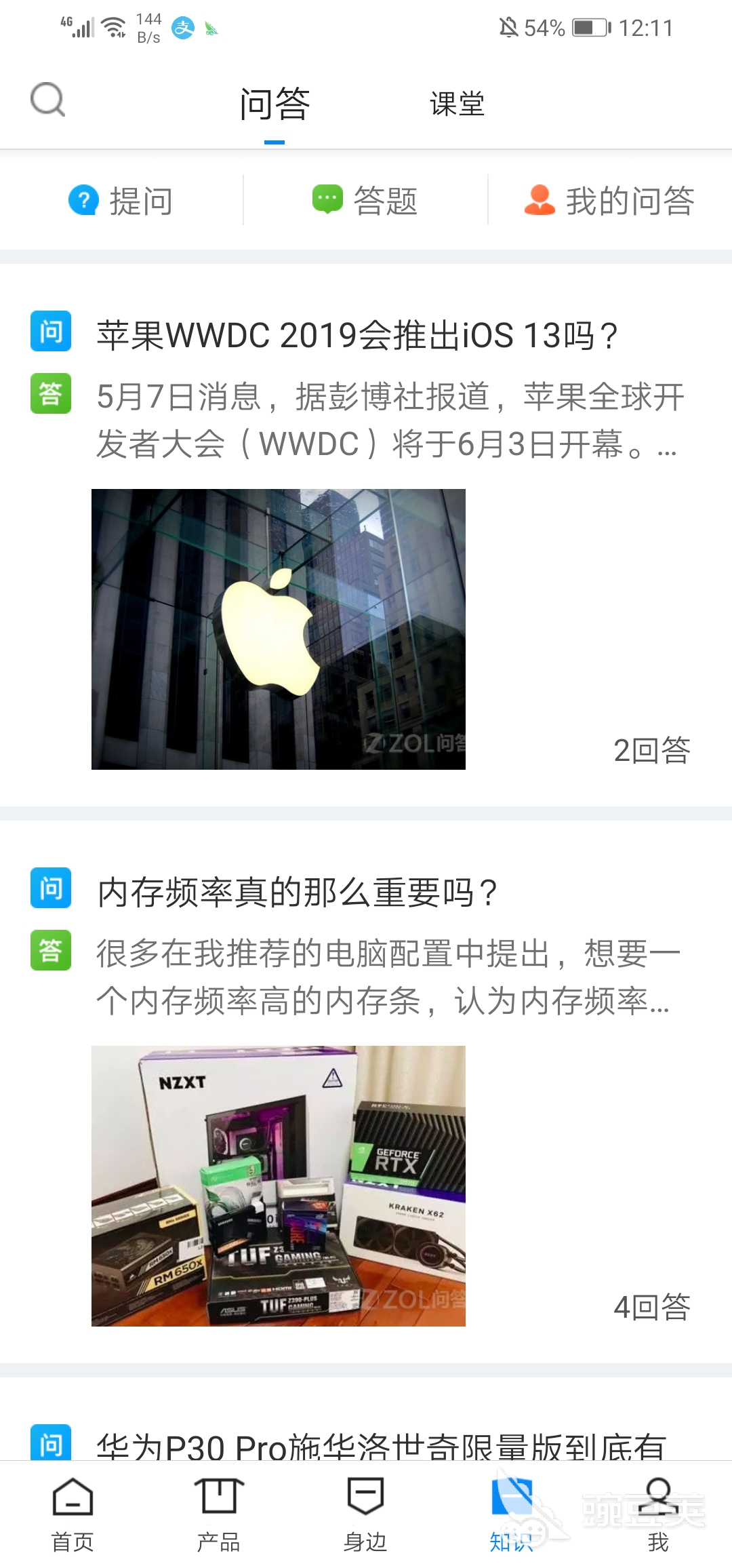
Task: Open 答题 to answer questions
Action: point(365,201)
